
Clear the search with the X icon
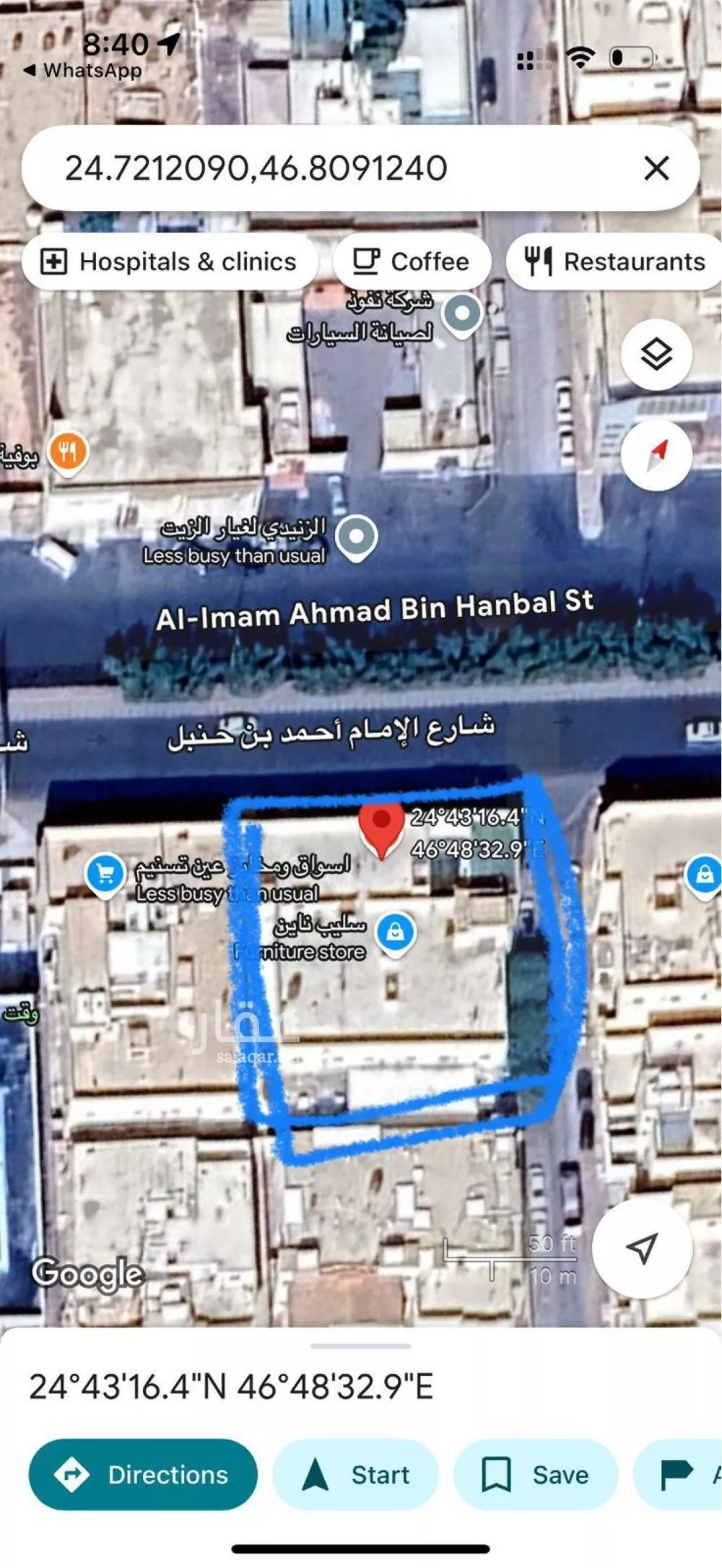(x=656, y=168)
